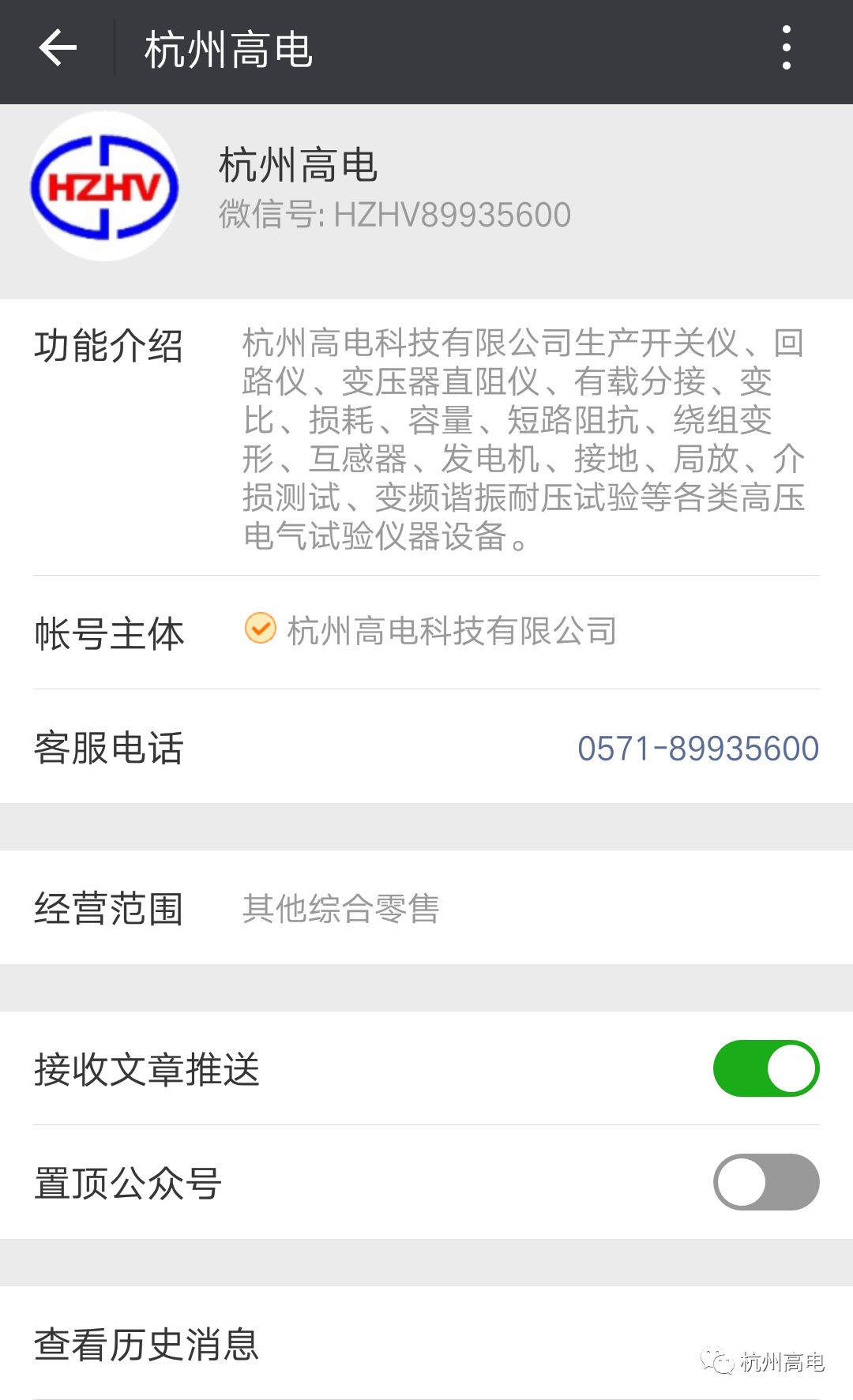Image resolution: width=853 pixels, height=1400 pixels.
Task: Enable the 置顶公众号 switch
Action: 765,1182
